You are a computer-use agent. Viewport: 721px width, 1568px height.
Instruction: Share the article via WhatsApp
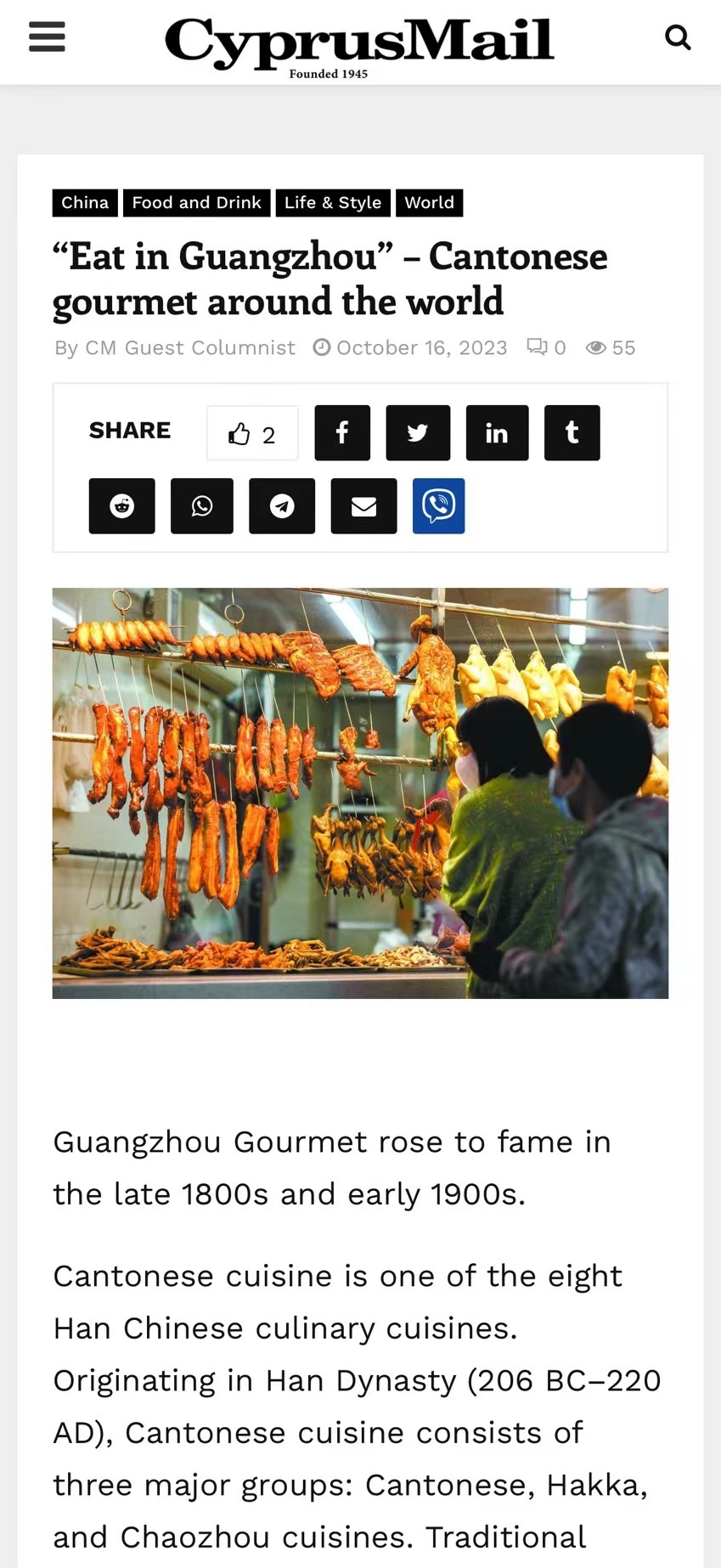click(201, 506)
